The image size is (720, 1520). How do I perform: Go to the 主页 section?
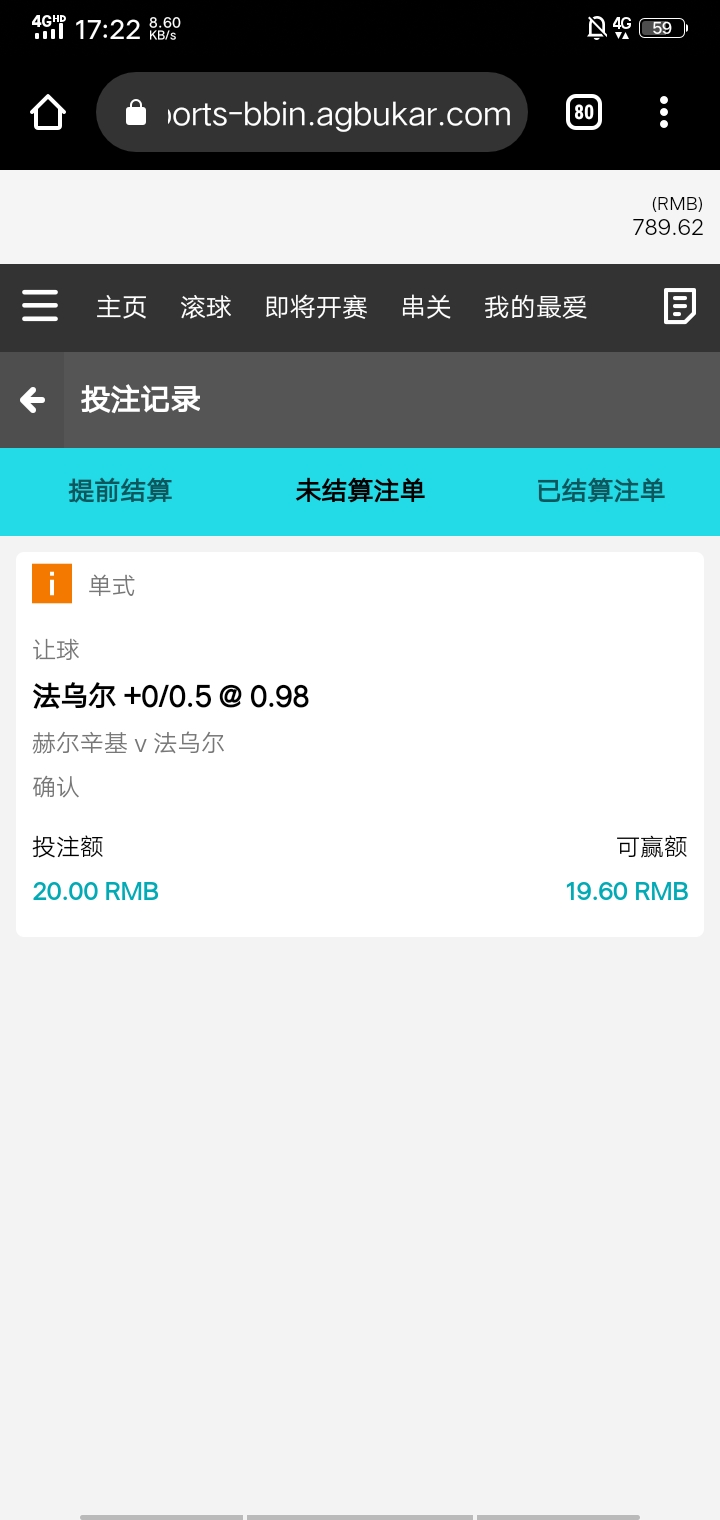pos(122,308)
